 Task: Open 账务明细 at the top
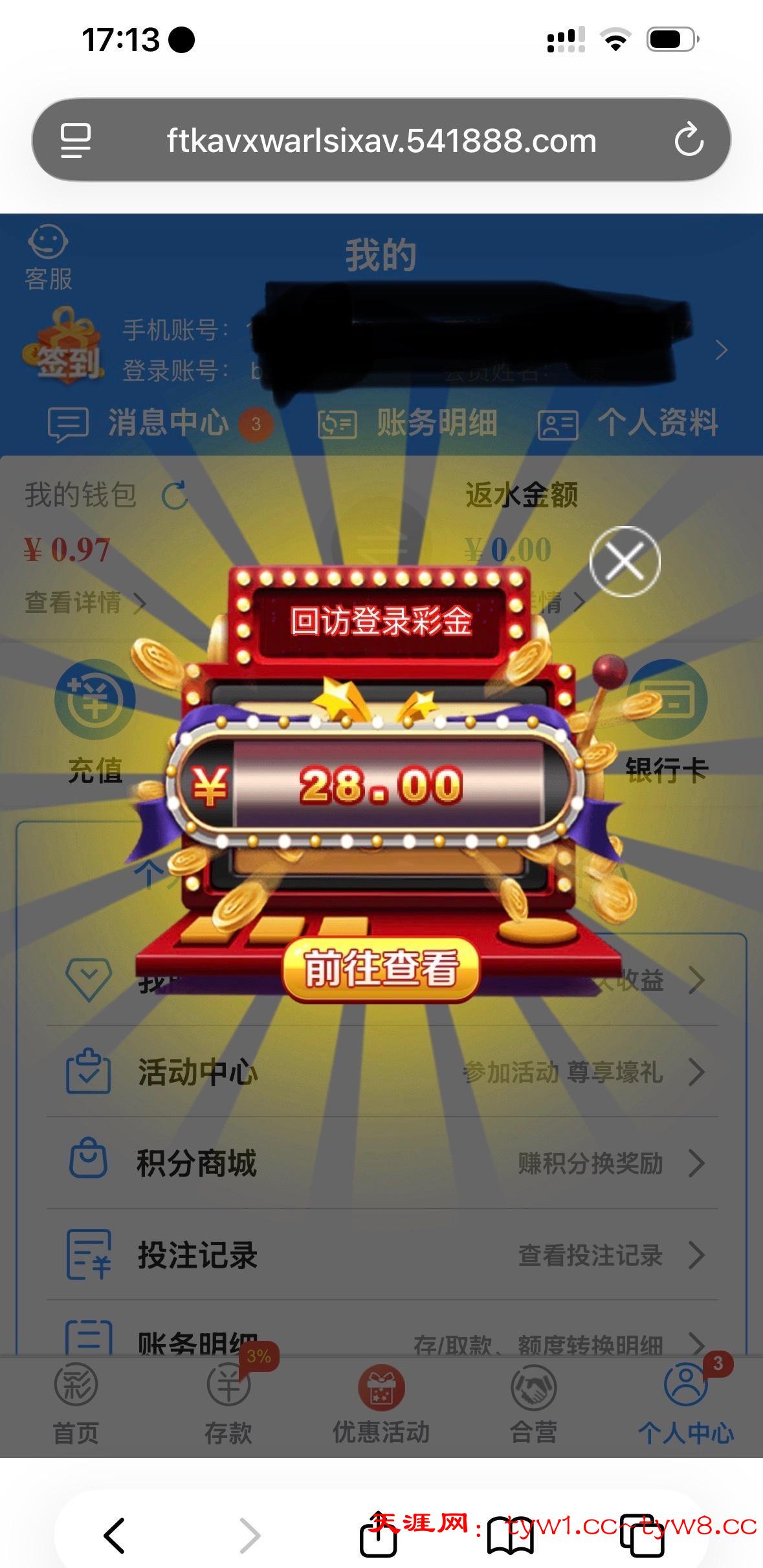[408, 424]
